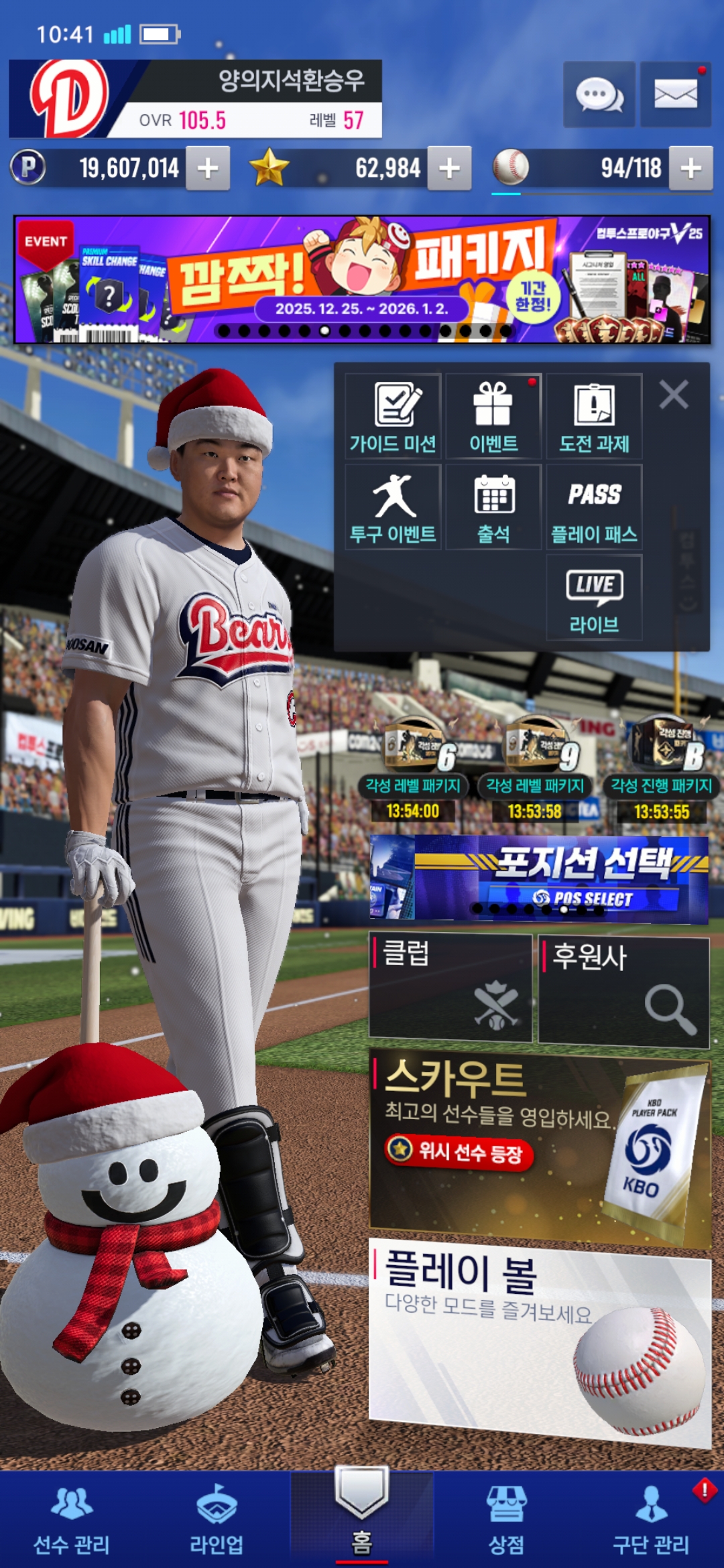724x1568 pixels.
Task: Open the 플레이 볼 card
Action: (x=539, y=1340)
